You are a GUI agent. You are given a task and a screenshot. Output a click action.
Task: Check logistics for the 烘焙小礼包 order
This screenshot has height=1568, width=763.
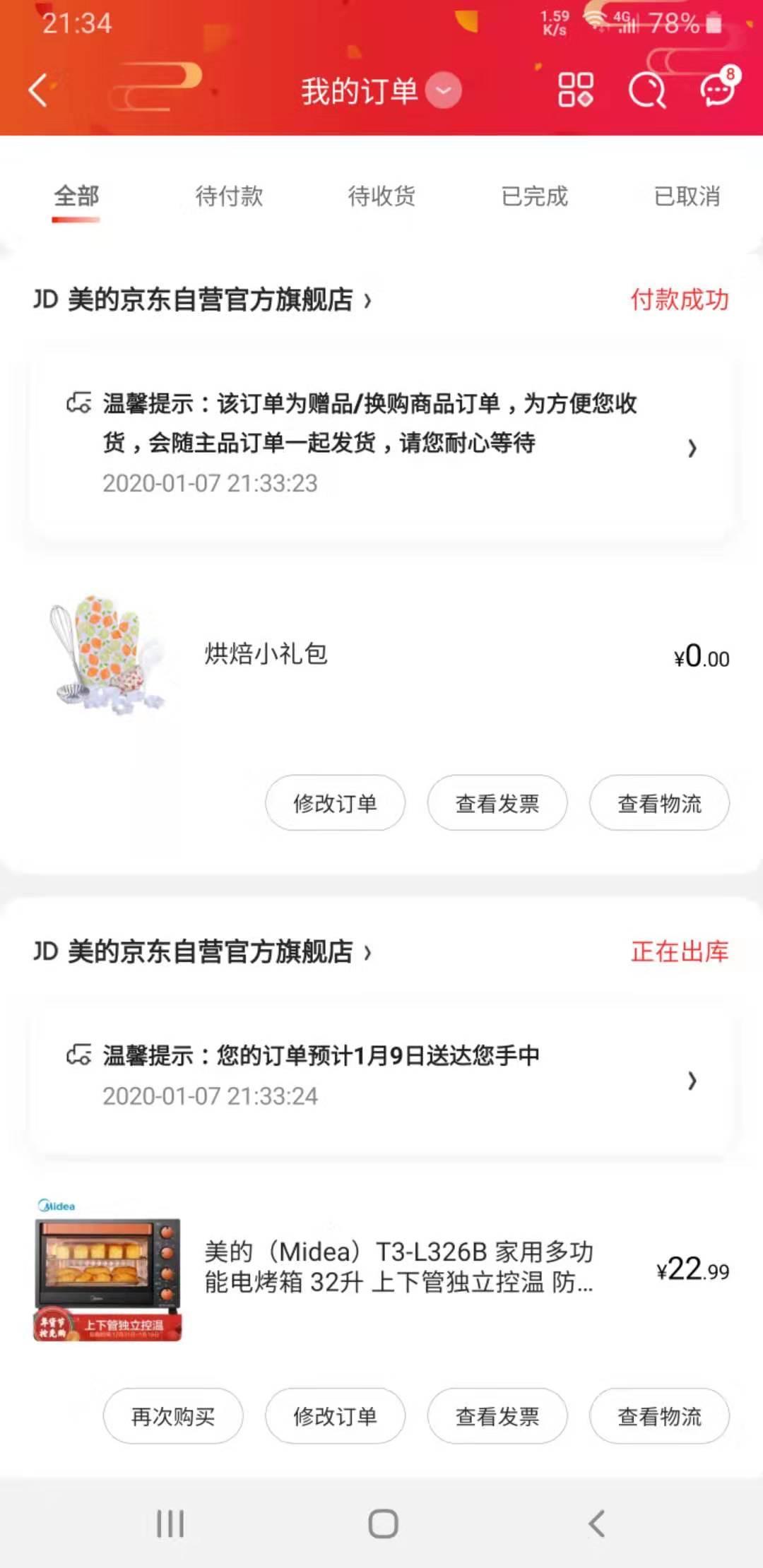[x=659, y=803]
